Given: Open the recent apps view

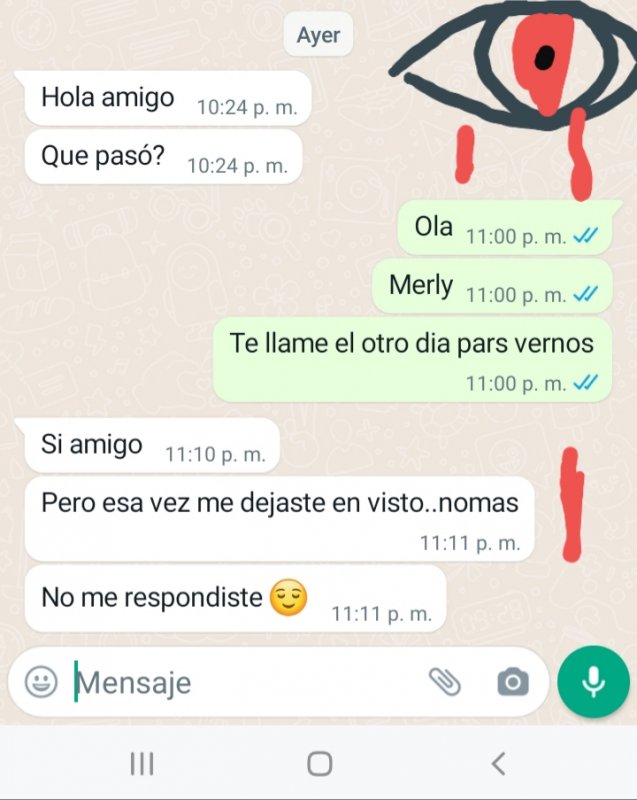Looking at the screenshot, I should (x=142, y=764).
